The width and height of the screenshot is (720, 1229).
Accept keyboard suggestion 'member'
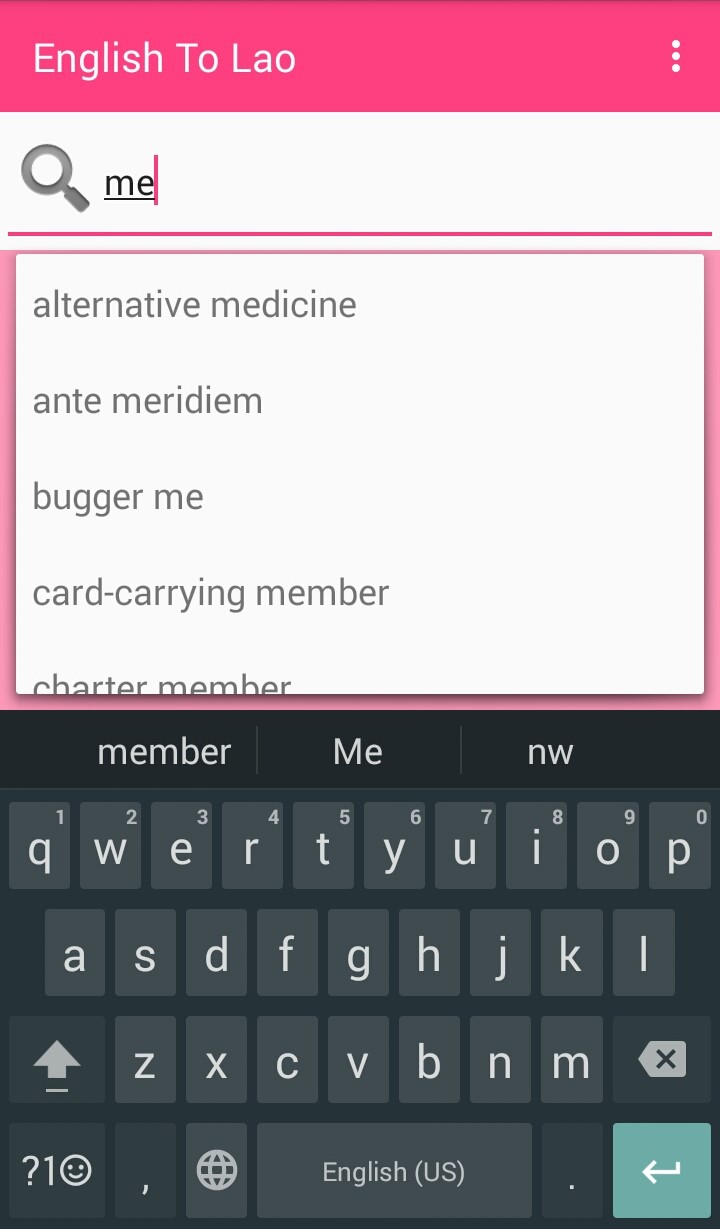click(x=164, y=752)
